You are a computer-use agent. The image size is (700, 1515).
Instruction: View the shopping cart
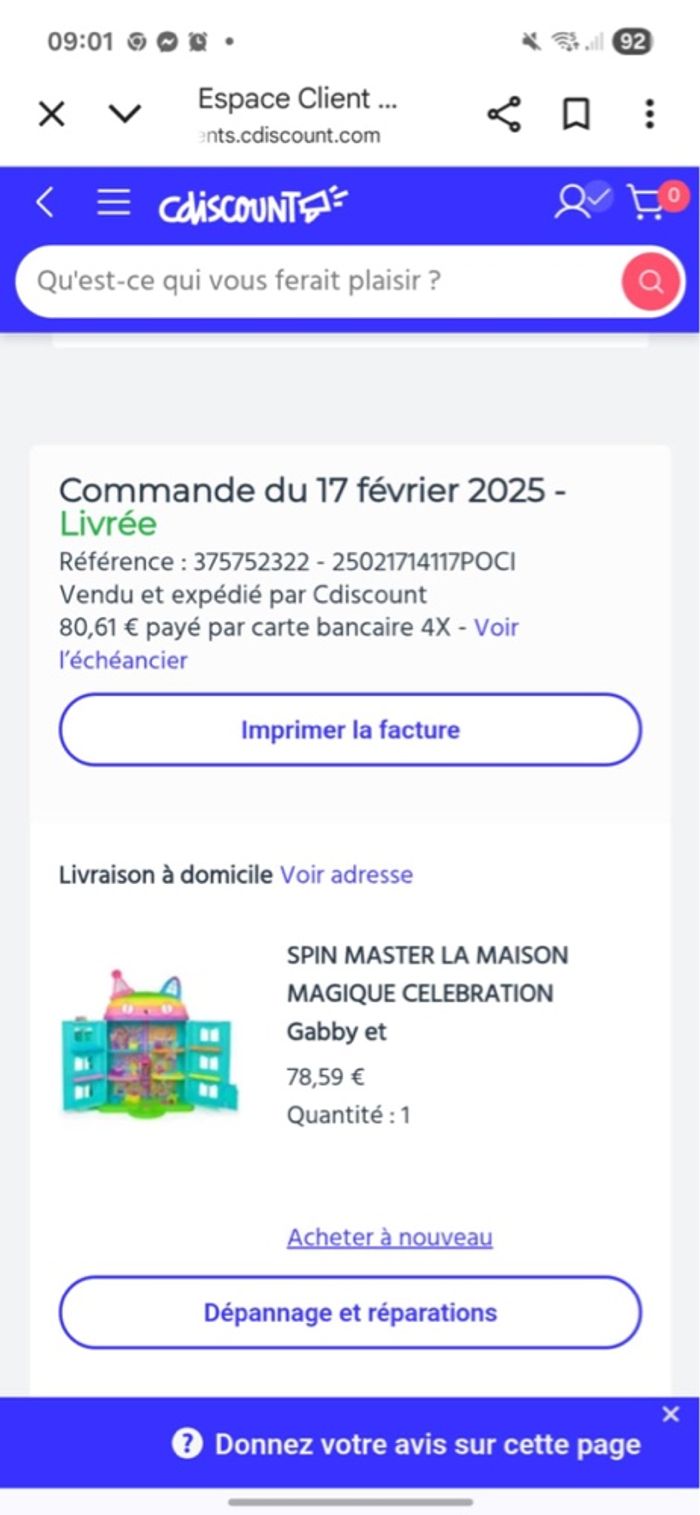point(648,203)
